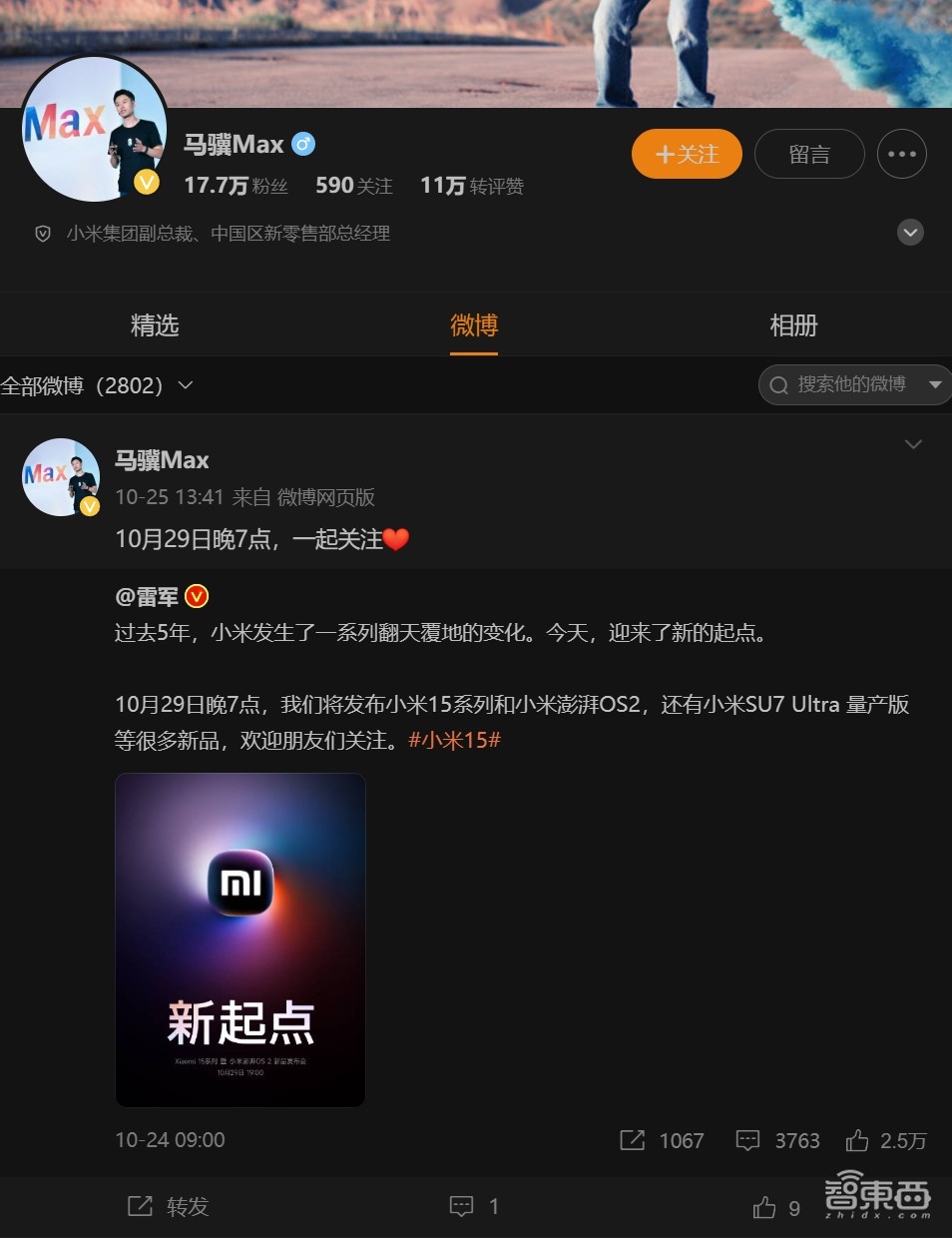Switch to the 相册 tab
952x1238 pixels.
point(793,325)
